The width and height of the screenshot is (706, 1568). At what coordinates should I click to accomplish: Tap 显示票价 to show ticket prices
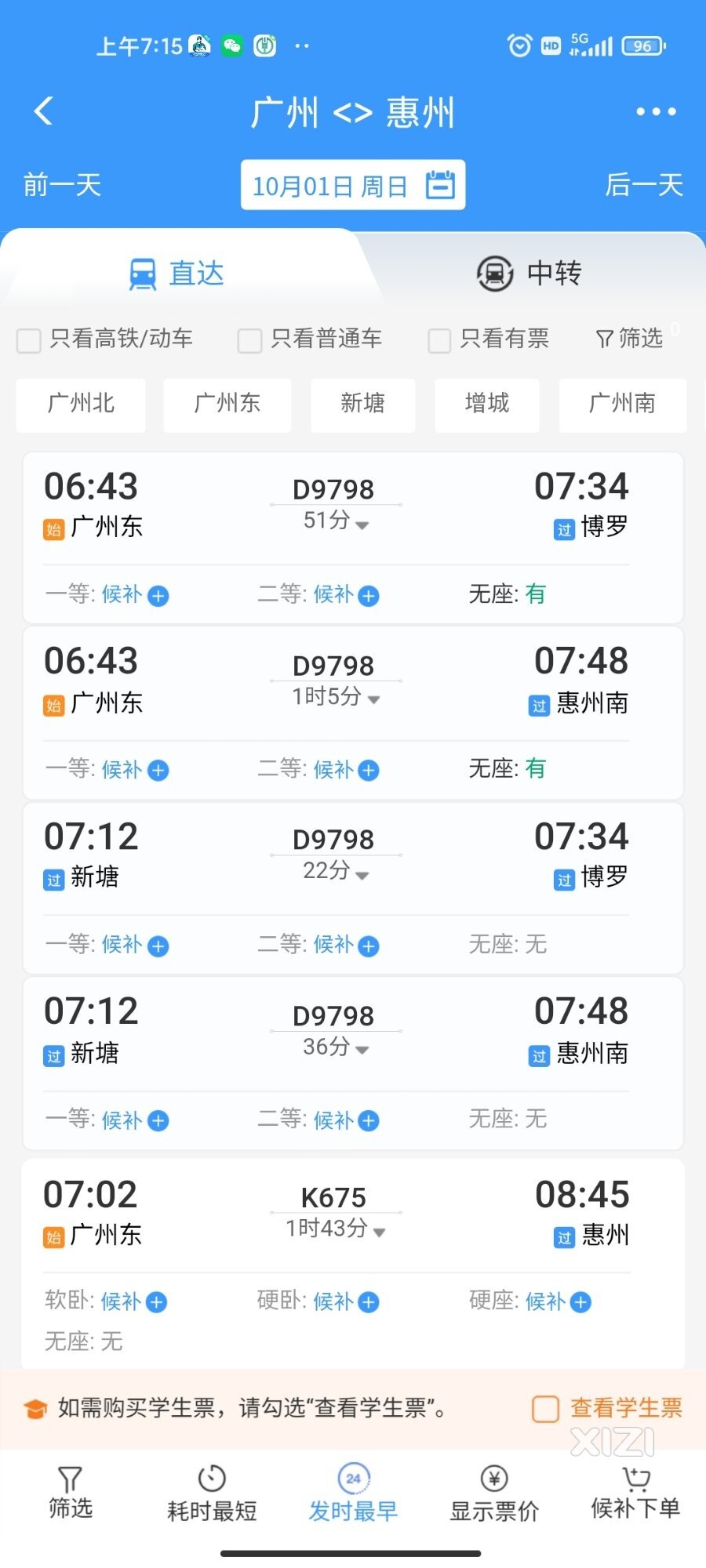(494, 1494)
